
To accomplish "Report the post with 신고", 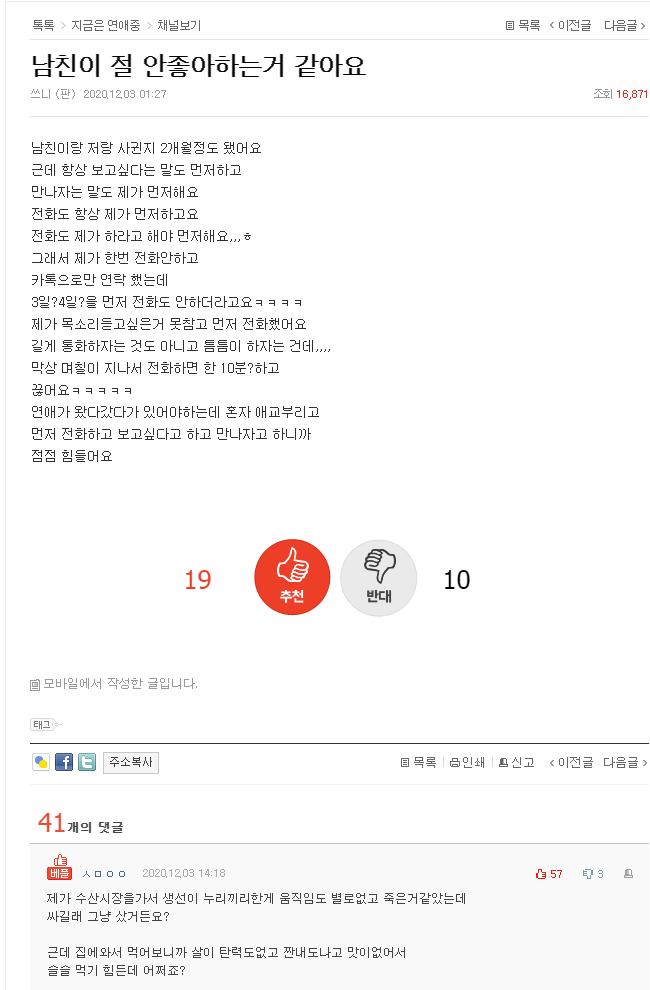I will (x=516, y=762).
